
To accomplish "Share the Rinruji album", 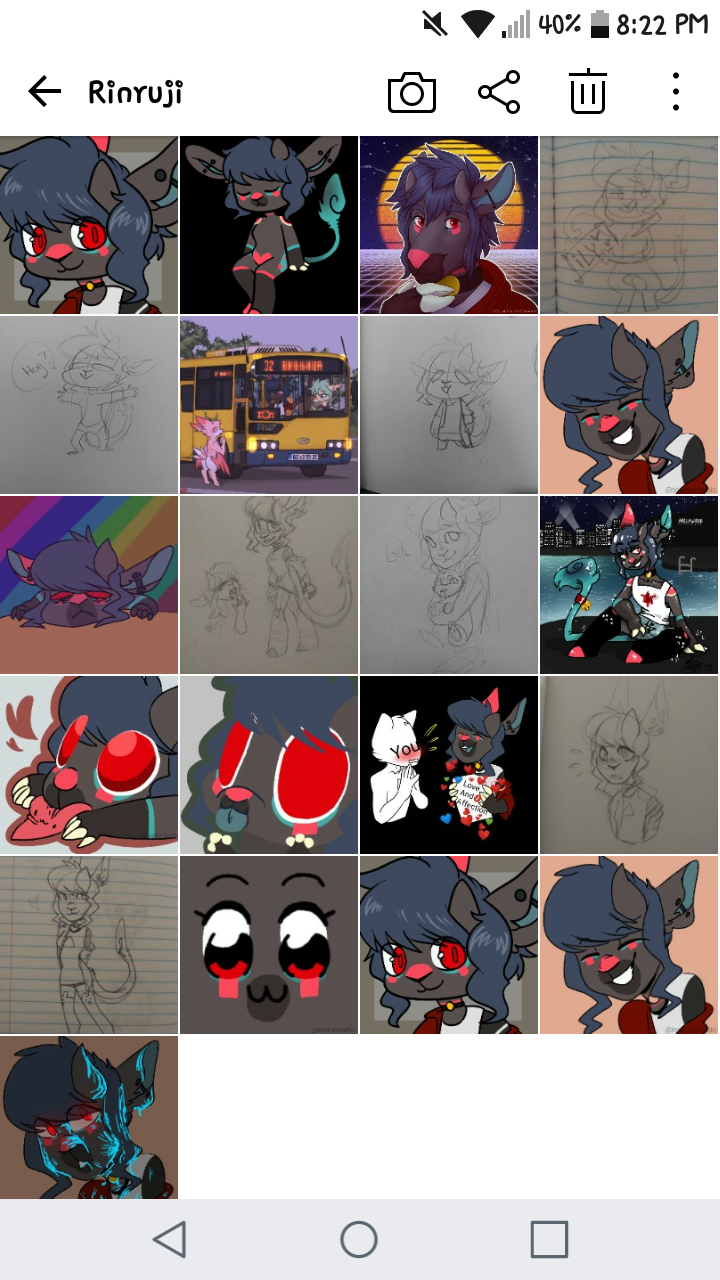I will (x=499, y=93).
